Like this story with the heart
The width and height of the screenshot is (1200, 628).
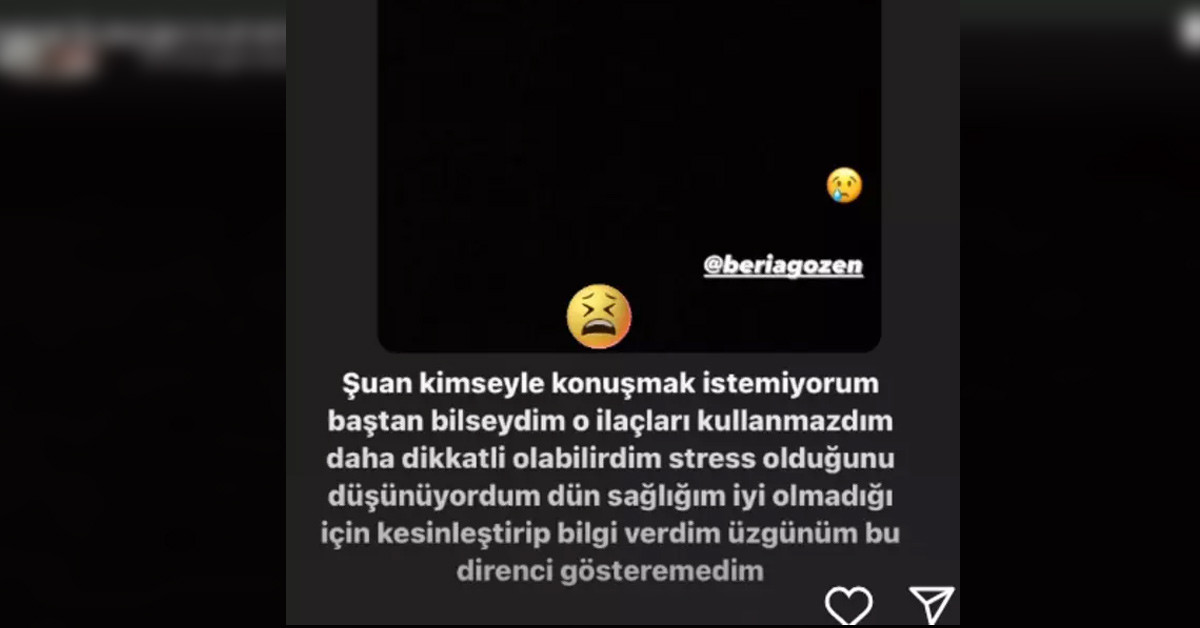pyautogui.click(x=848, y=606)
